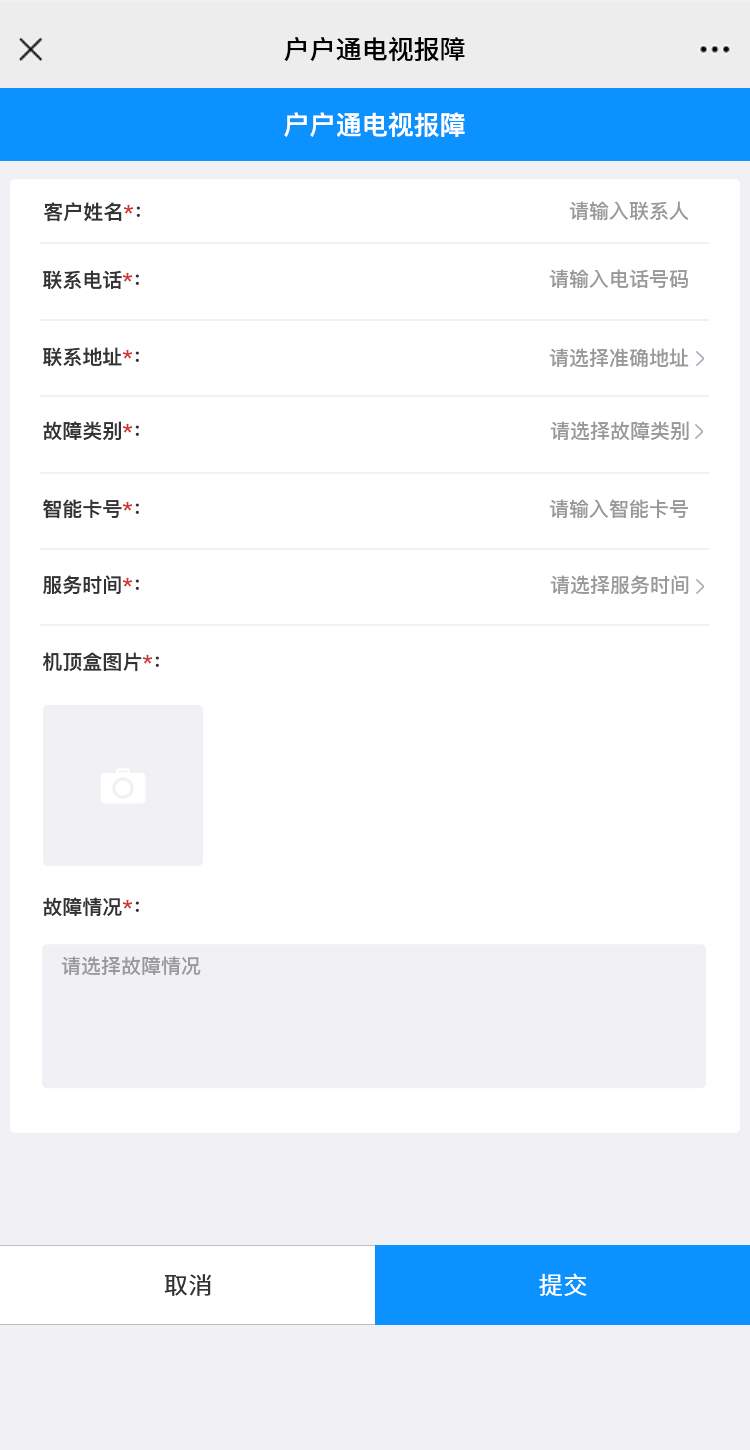Cancel the form with 取消
Viewport: 750px width, 1450px height.
click(x=188, y=1285)
